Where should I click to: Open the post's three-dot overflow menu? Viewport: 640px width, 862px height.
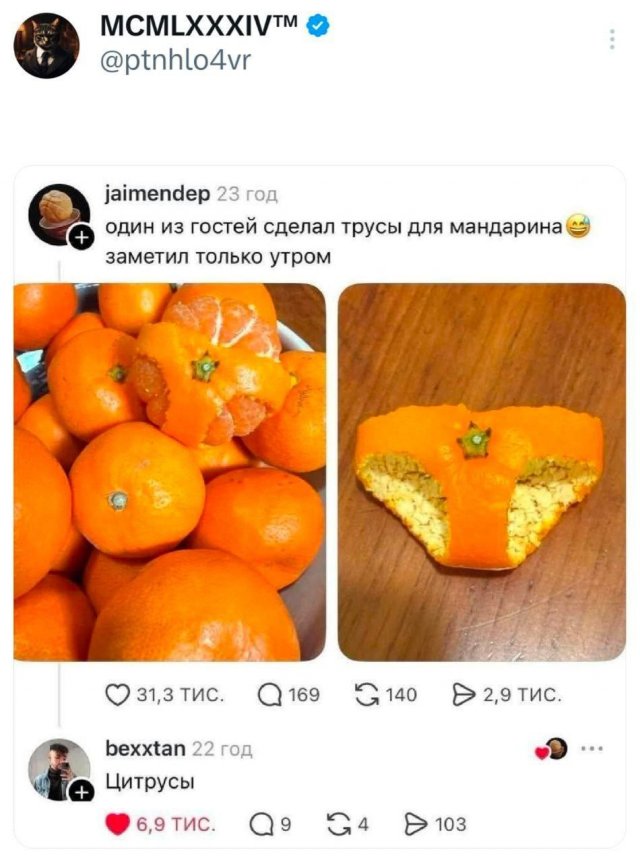pyautogui.click(x=612, y=39)
